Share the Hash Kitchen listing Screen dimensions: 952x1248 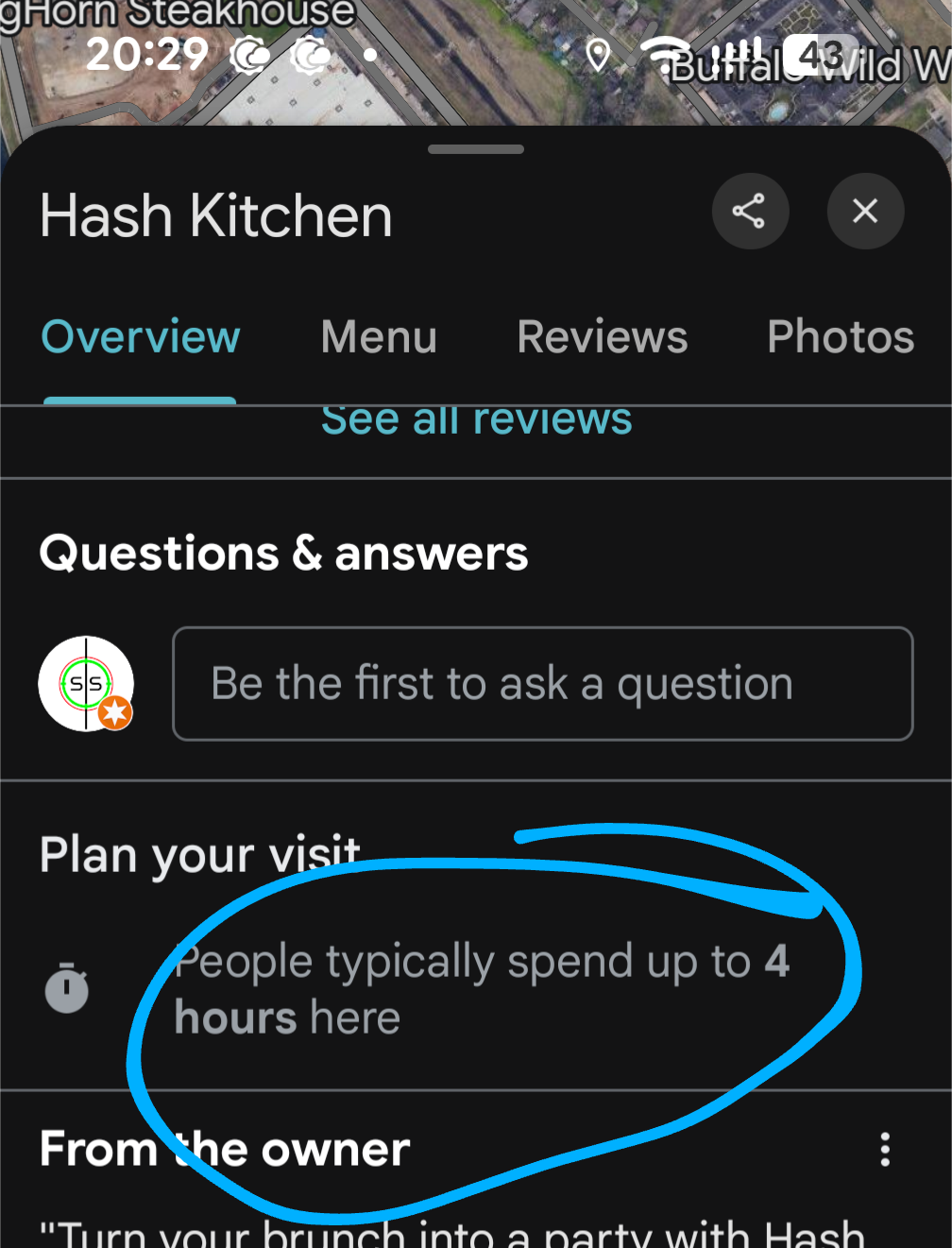click(750, 211)
